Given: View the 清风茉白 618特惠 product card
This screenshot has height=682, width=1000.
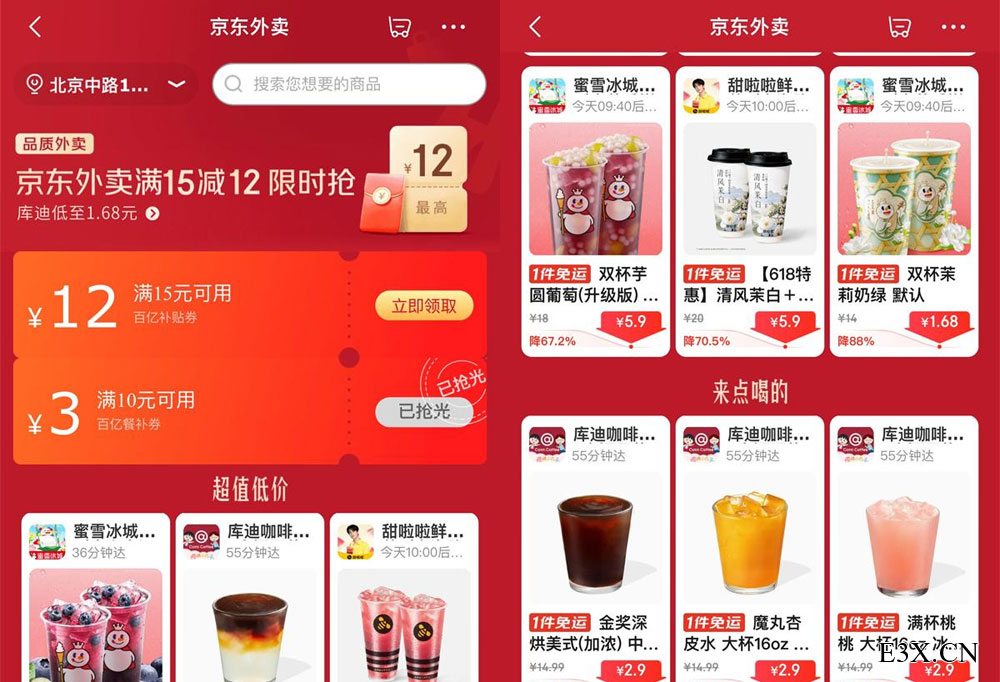Looking at the screenshot, I should click(x=749, y=210).
